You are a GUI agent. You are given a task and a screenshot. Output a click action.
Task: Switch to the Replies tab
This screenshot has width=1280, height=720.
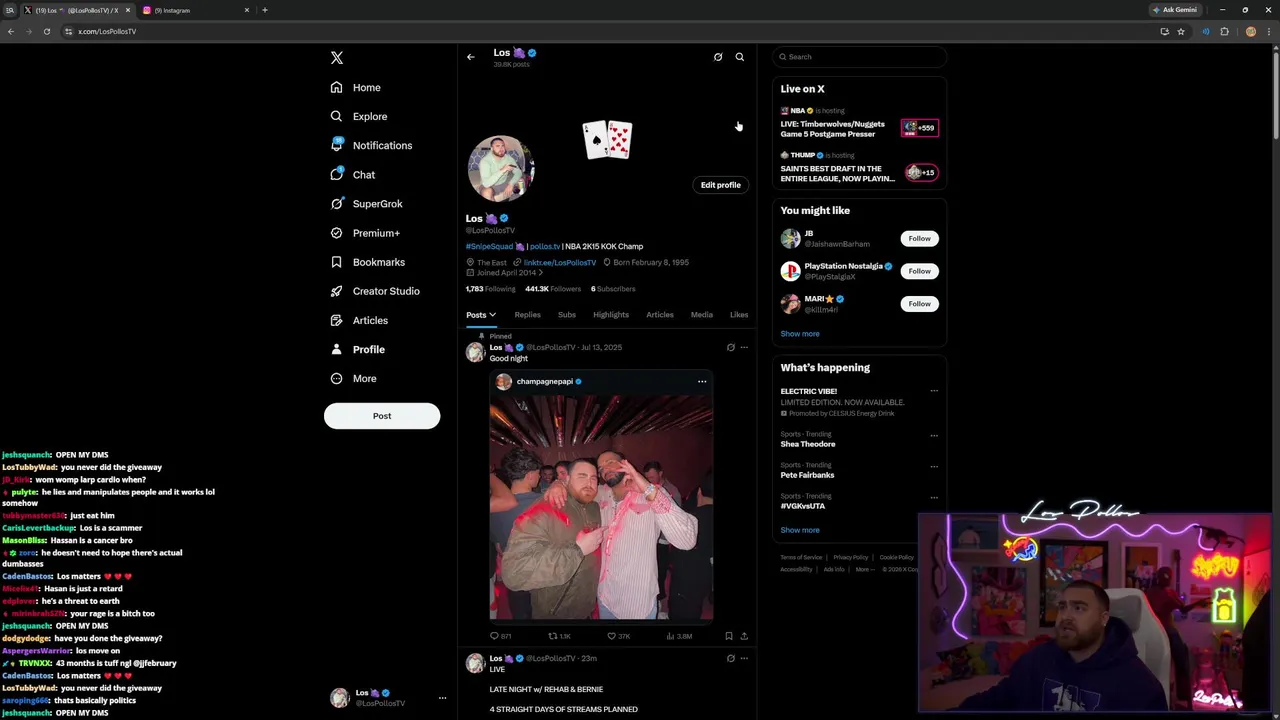pyautogui.click(x=527, y=315)
